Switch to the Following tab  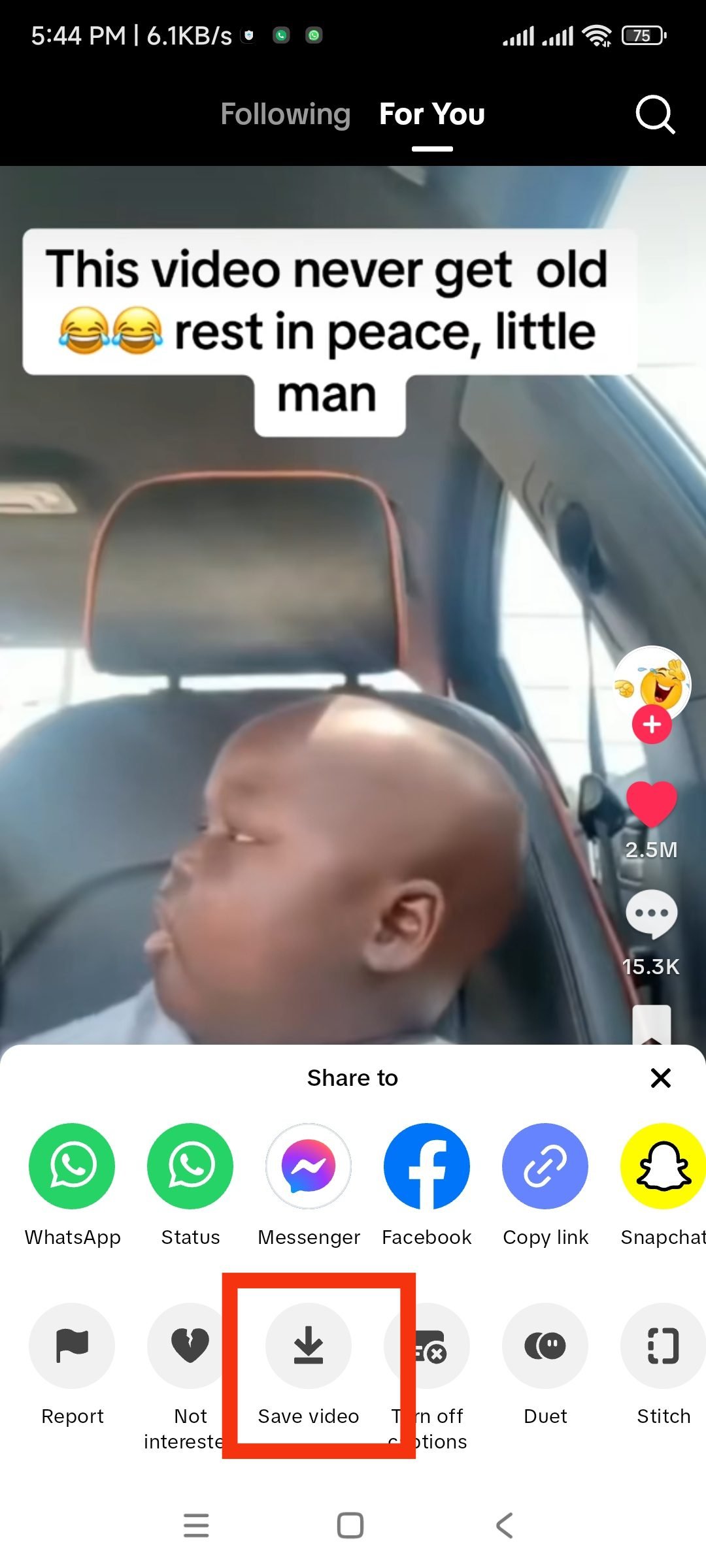pyautogui.click(x=286, y=114)
